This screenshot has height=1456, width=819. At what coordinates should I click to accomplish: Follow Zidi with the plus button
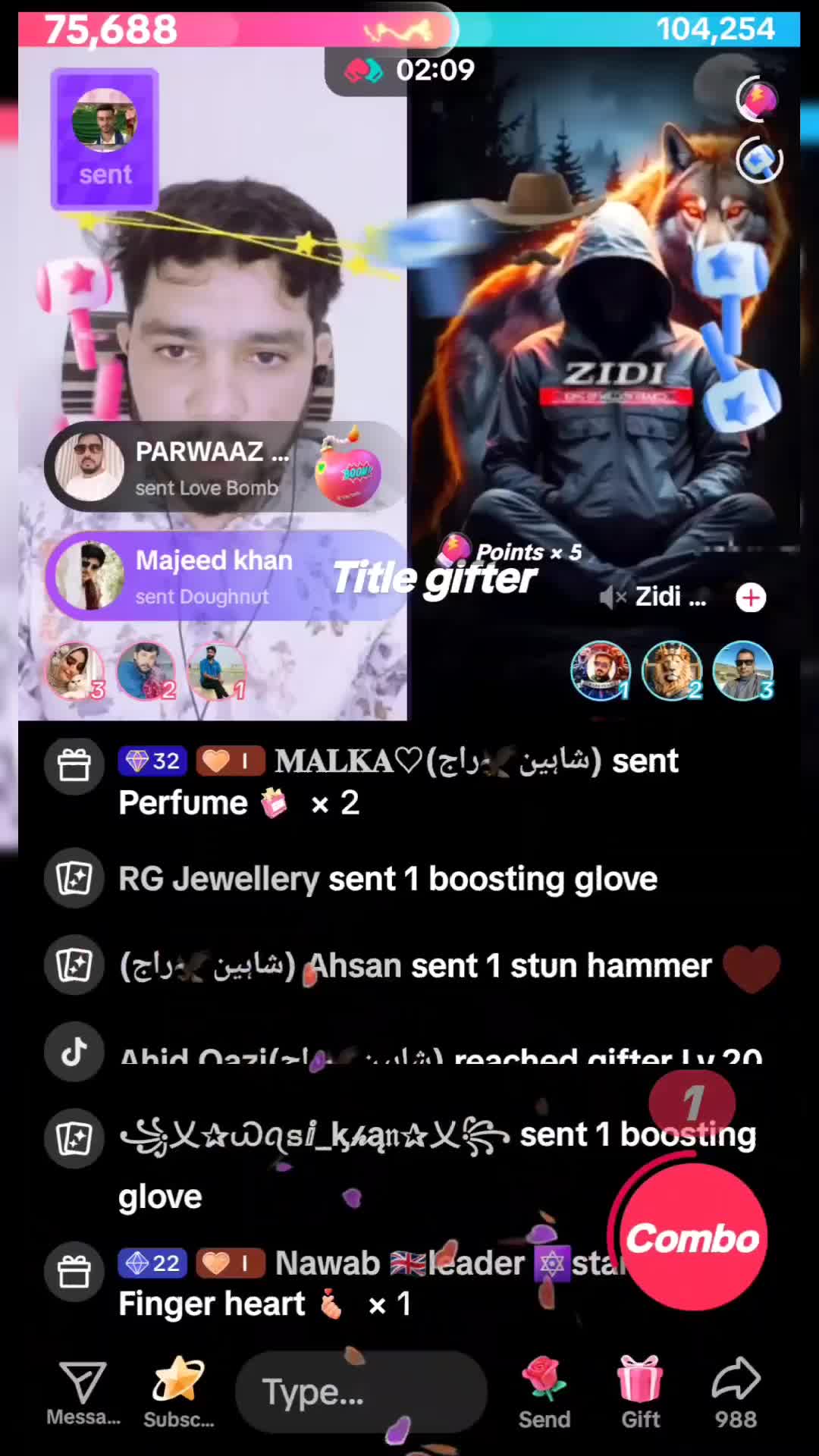tap(751, 598)
